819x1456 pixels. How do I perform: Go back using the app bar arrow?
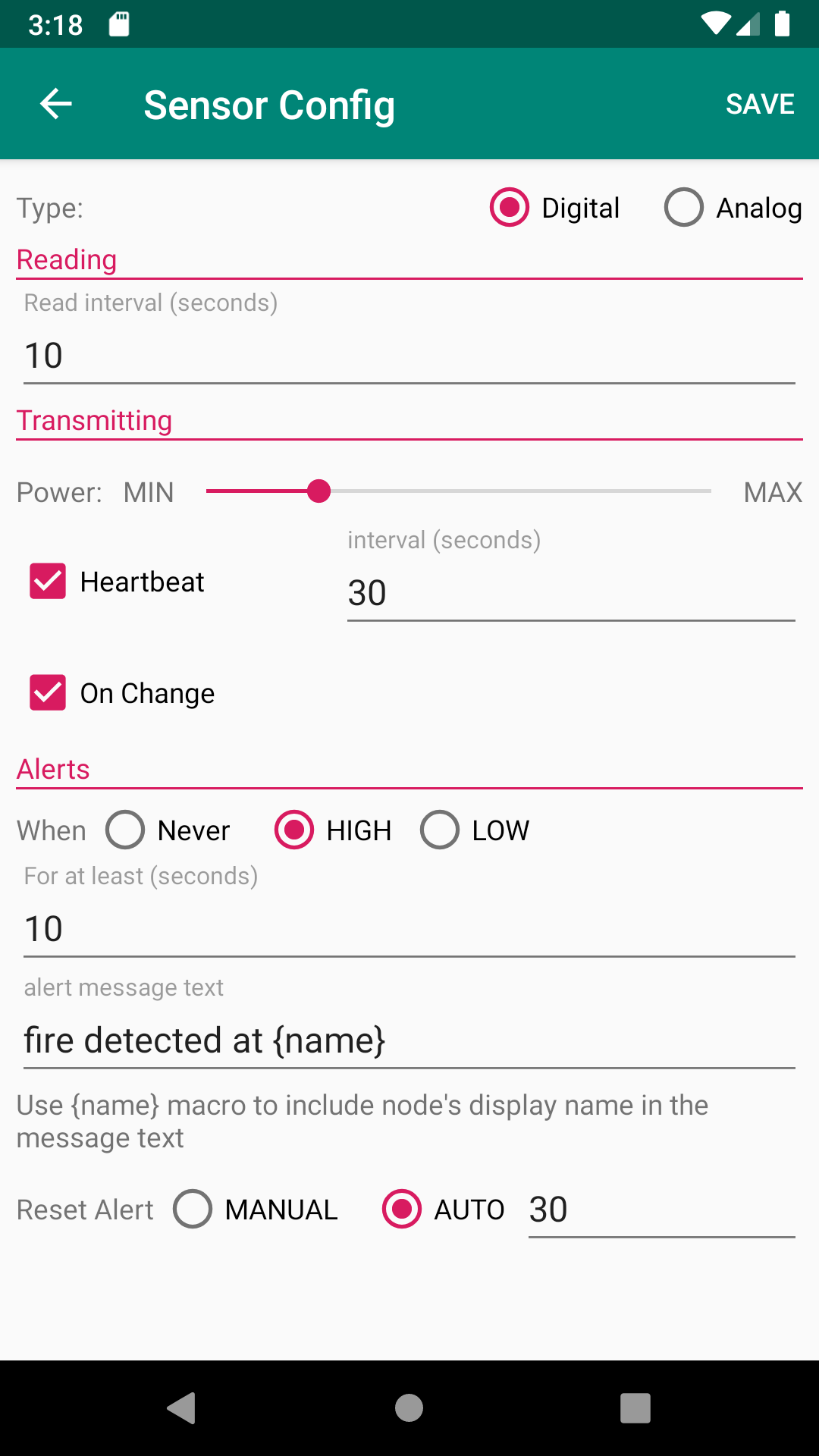tap(55, 104)
